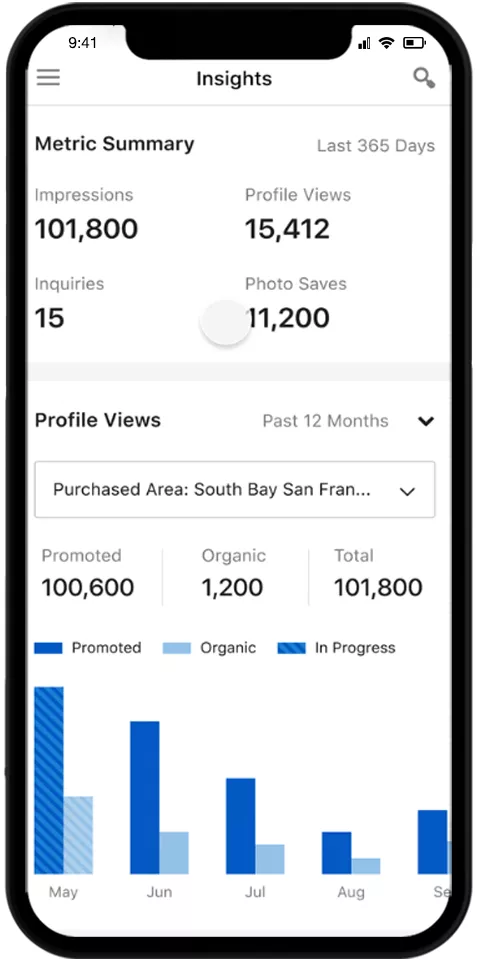Open the Purchased Area dropdown

tap(234, 490)
